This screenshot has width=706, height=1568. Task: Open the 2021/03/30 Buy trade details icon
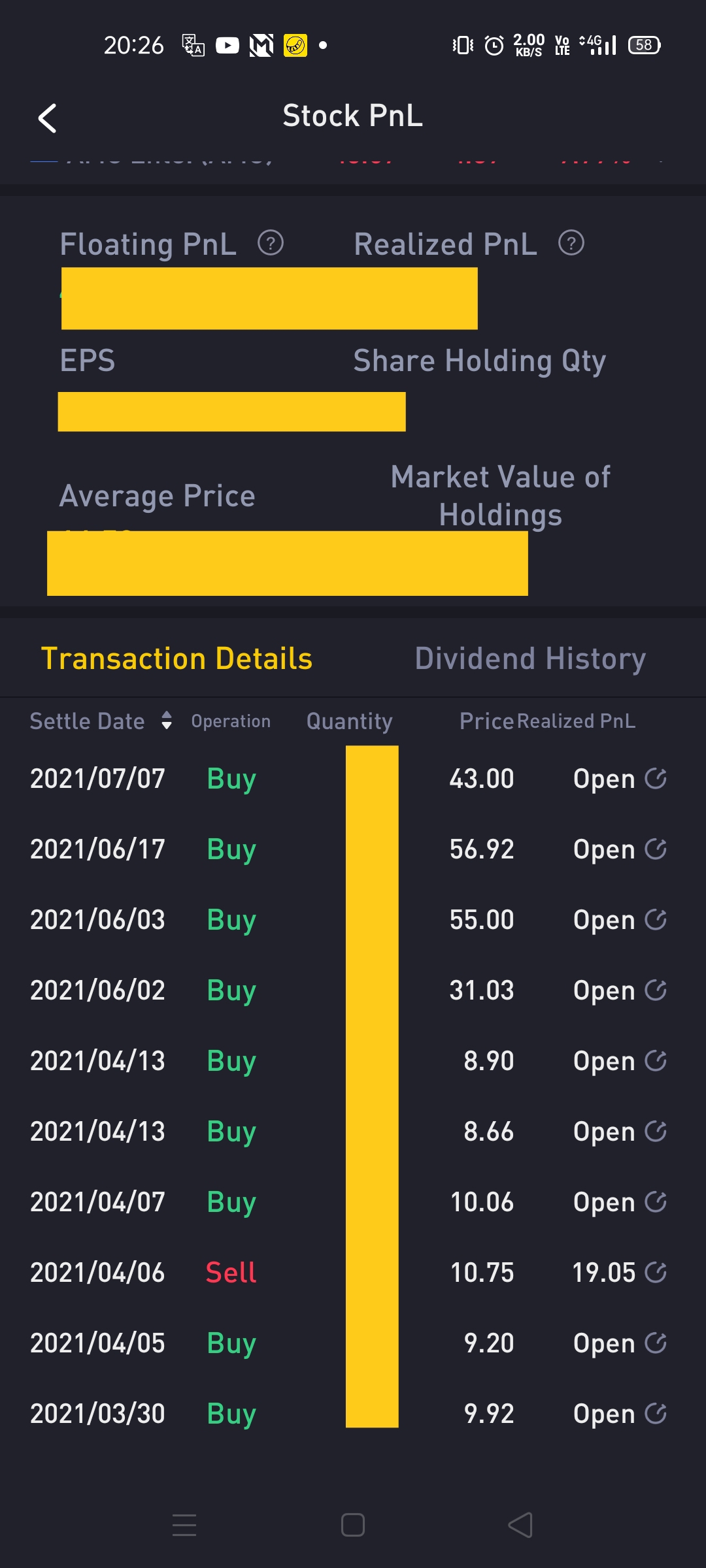click(656, 1413)
